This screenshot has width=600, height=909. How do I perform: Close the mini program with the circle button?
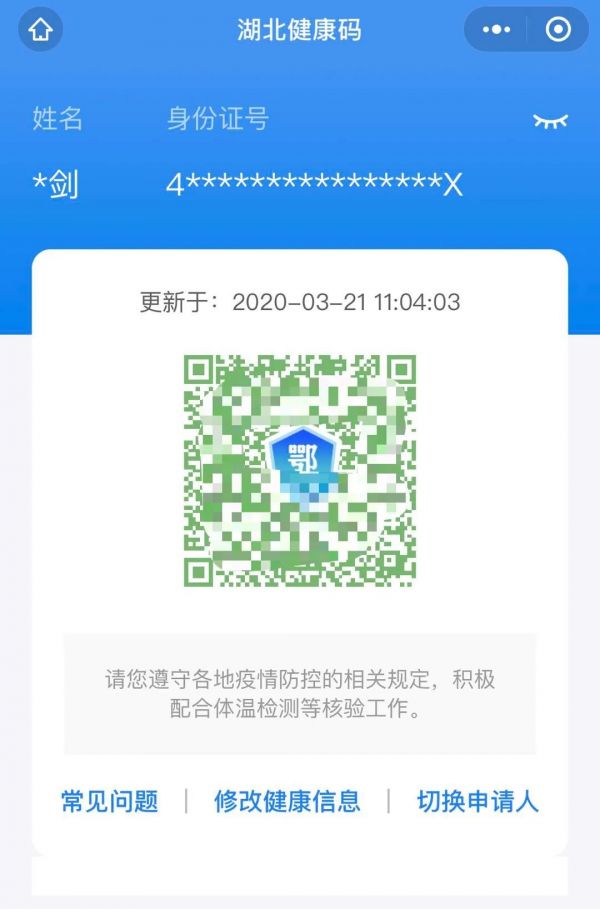[558, 30]
